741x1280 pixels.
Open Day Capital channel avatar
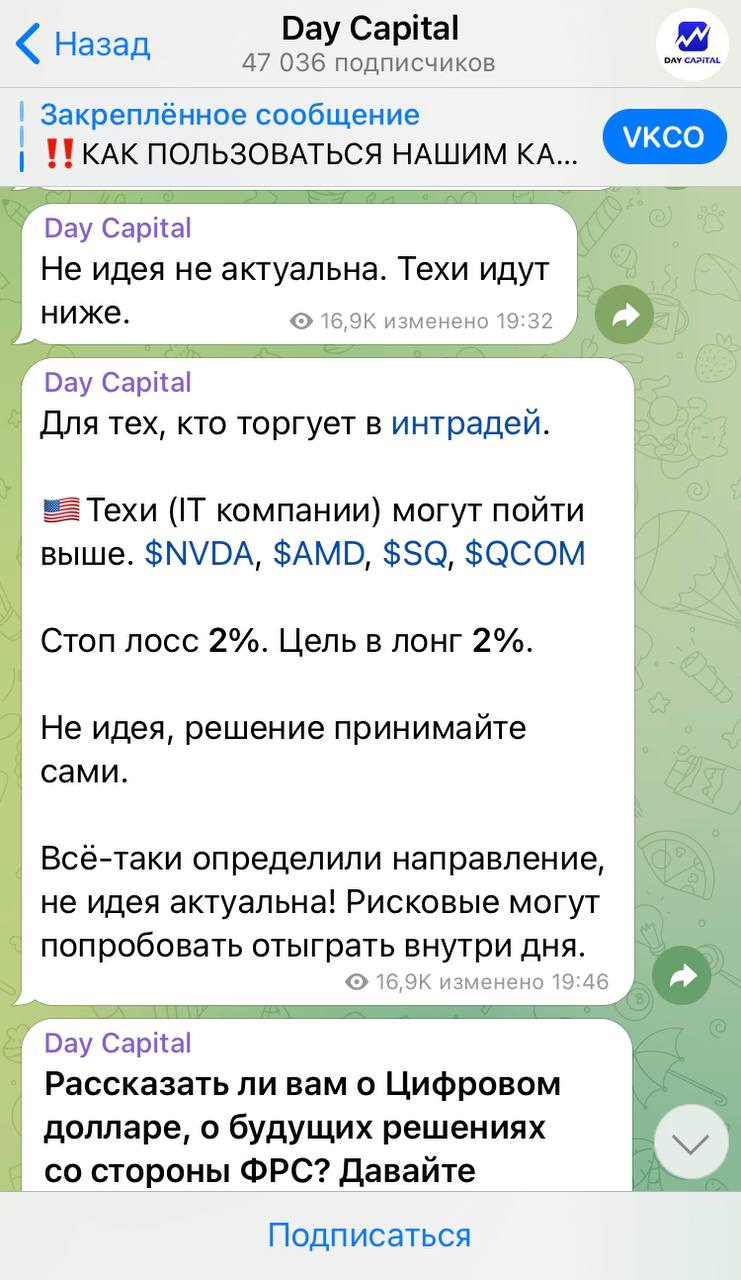pyautogui.click(x=691, y=44)
